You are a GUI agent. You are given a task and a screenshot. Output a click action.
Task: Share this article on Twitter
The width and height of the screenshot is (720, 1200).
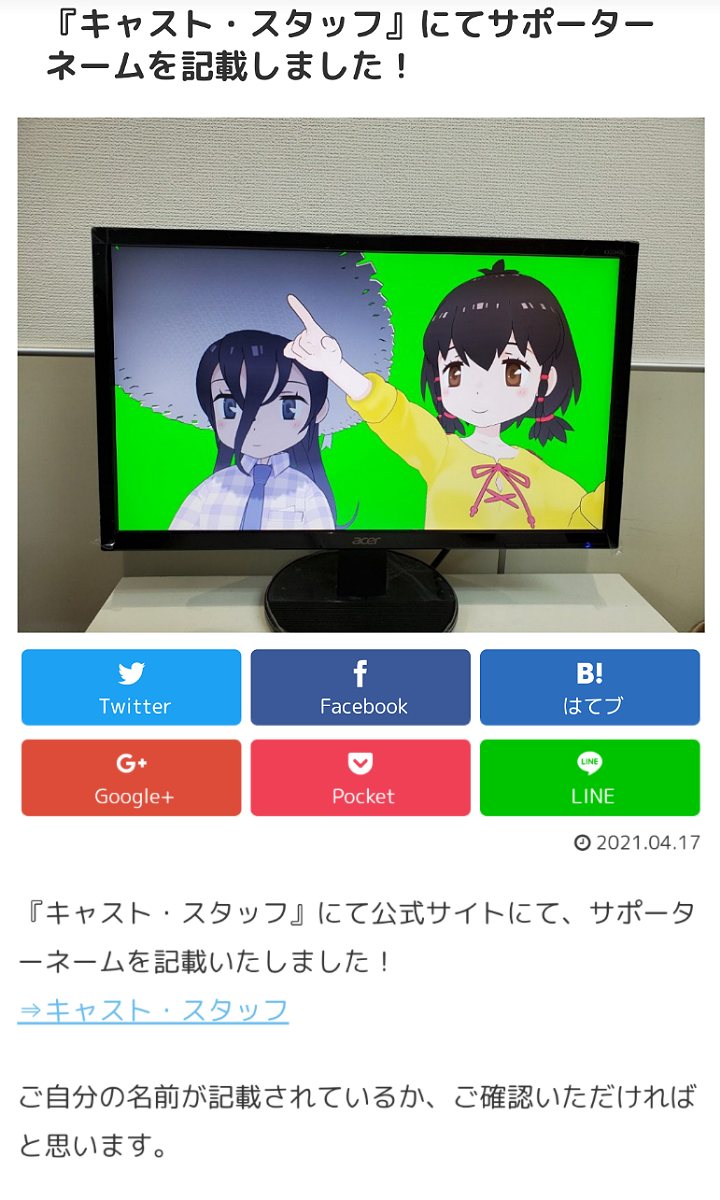click(x=131, y=688)
